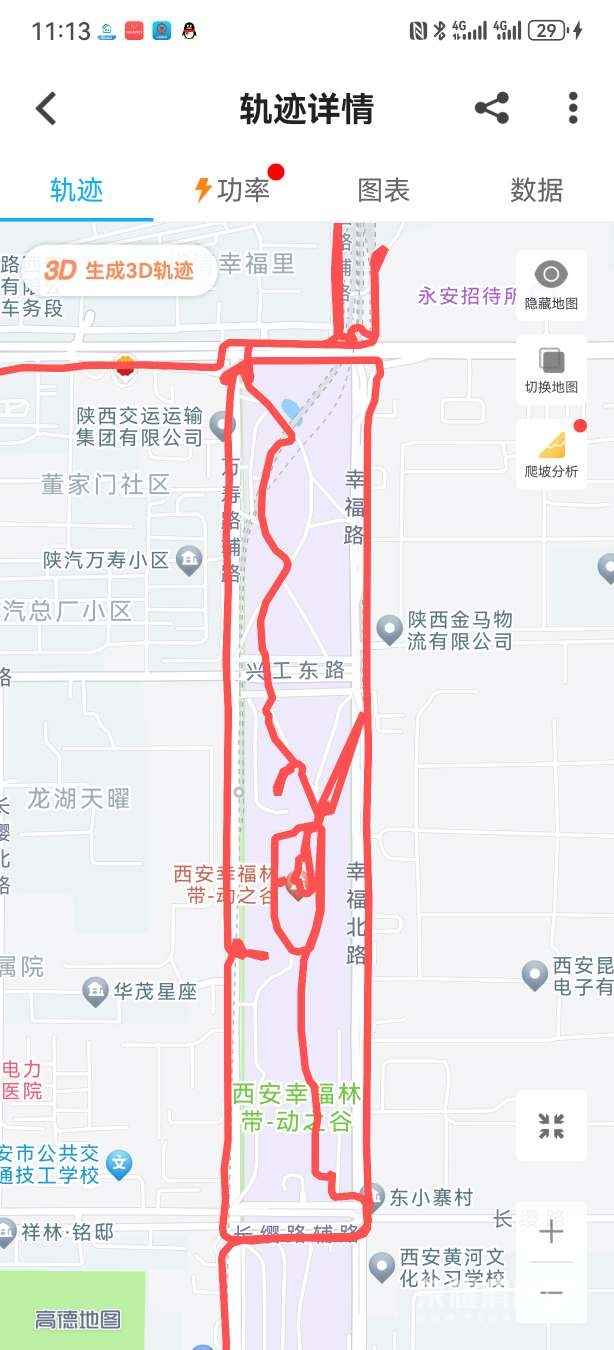This screenshot has width=614, height=1350.
Task: Collapse the map with the shrink icon
Action: (x=551, y=1126)
